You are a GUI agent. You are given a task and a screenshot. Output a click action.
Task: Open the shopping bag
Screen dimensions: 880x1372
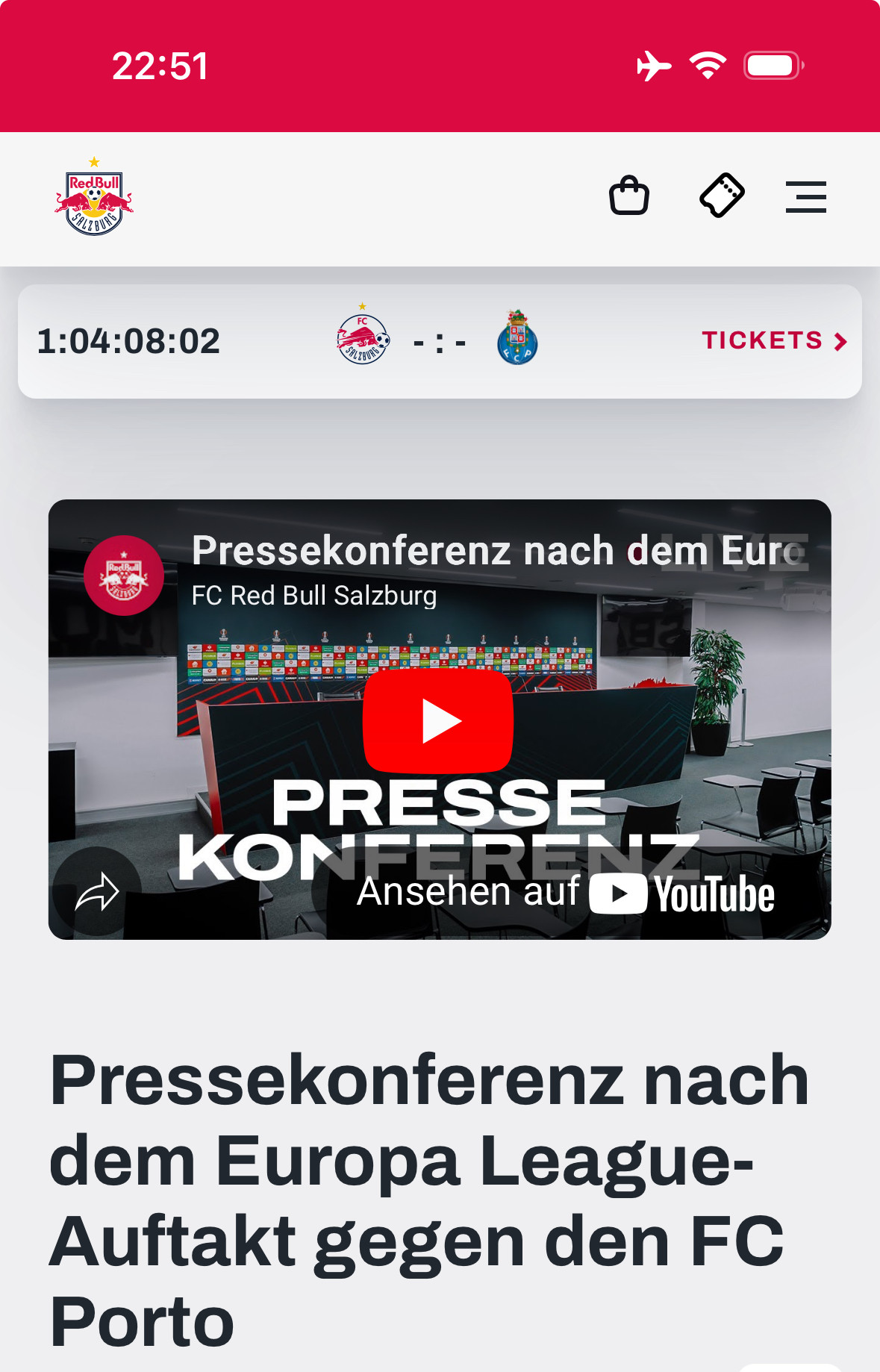(x=629, y=196)
